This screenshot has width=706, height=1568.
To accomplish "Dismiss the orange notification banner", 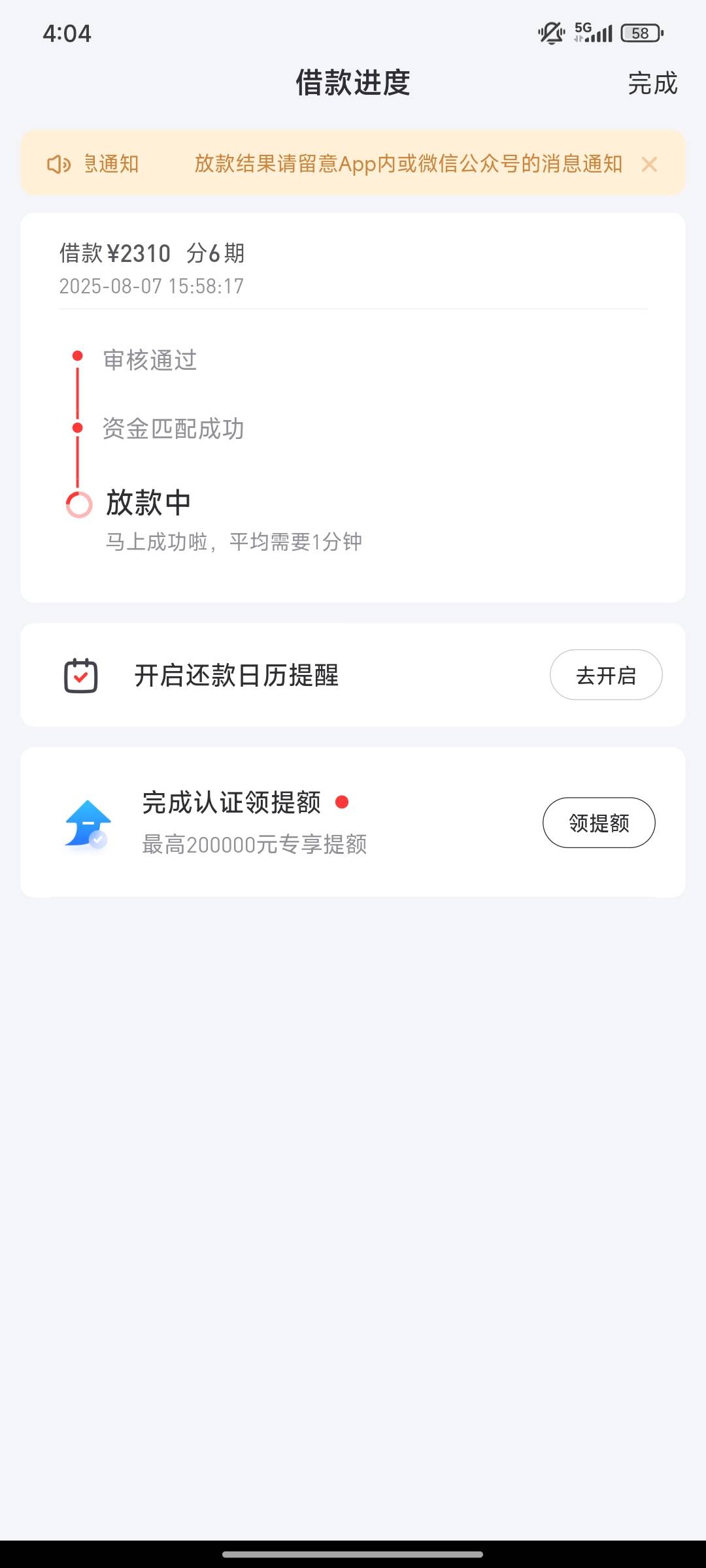I will [x=649, y=164].
